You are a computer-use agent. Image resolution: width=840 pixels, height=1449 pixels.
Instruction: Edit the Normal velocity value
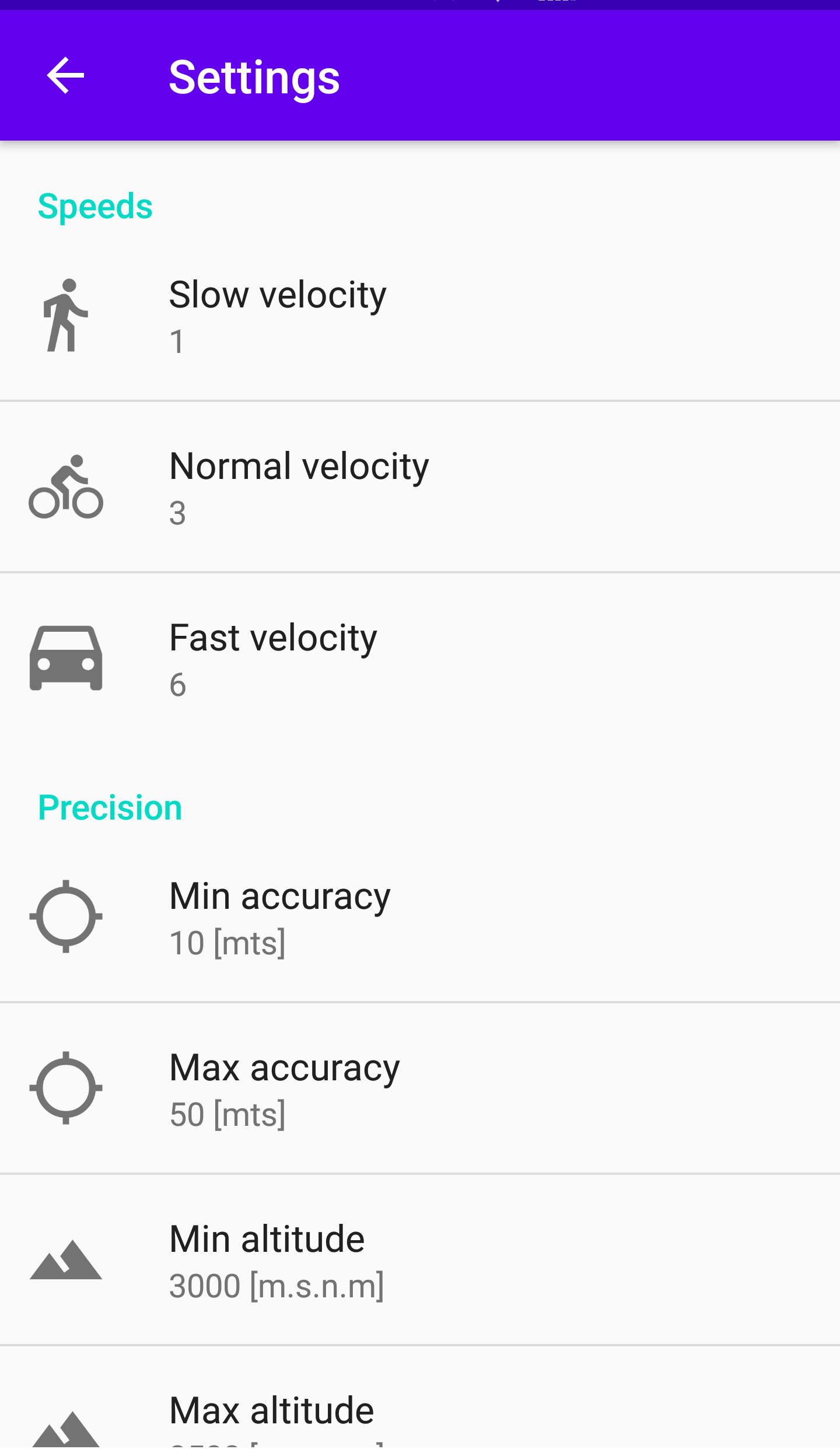[420, 487]
